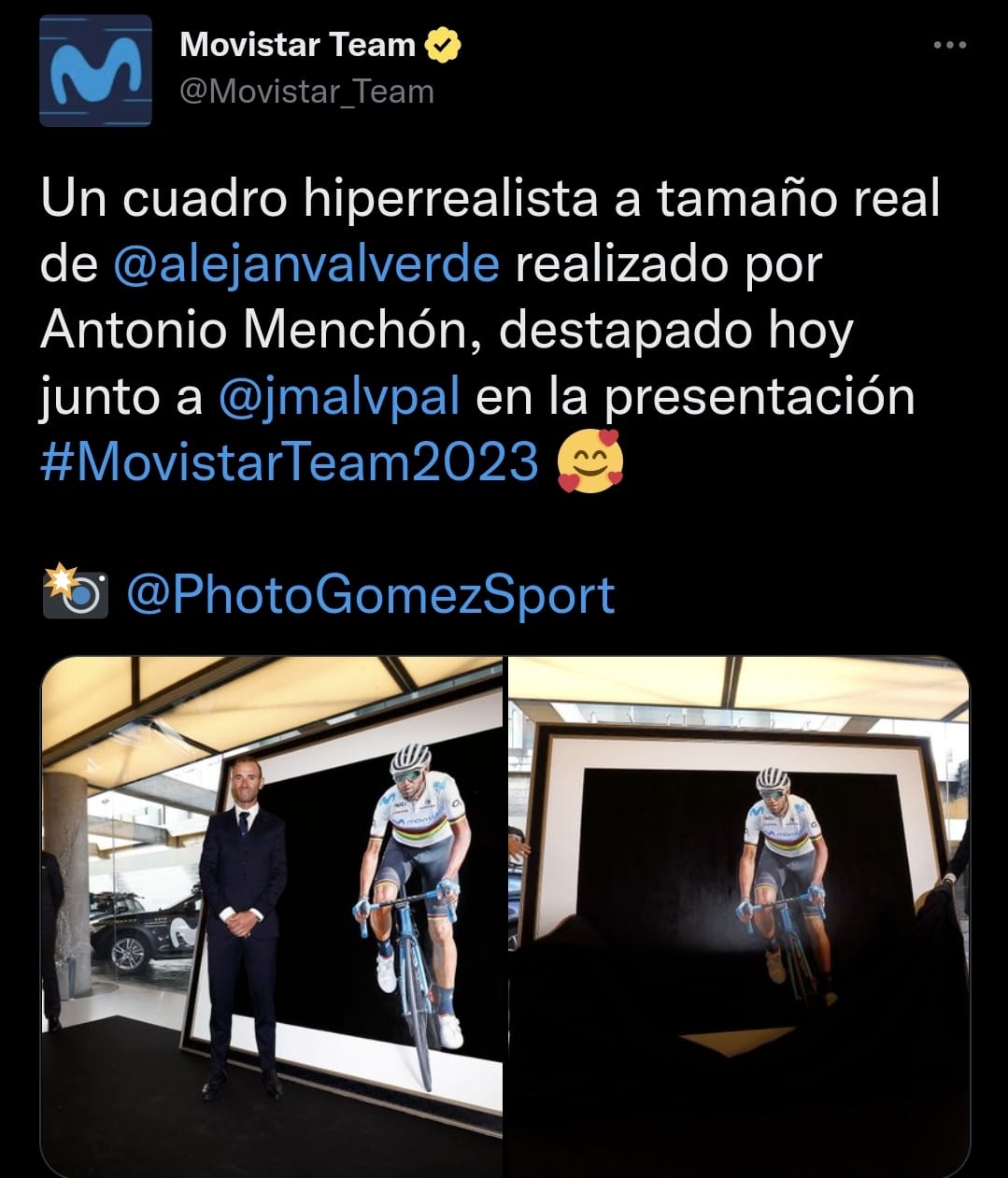Open Movistar Team's profile picture
The image size is (1008, 1178).
(95, 71)
